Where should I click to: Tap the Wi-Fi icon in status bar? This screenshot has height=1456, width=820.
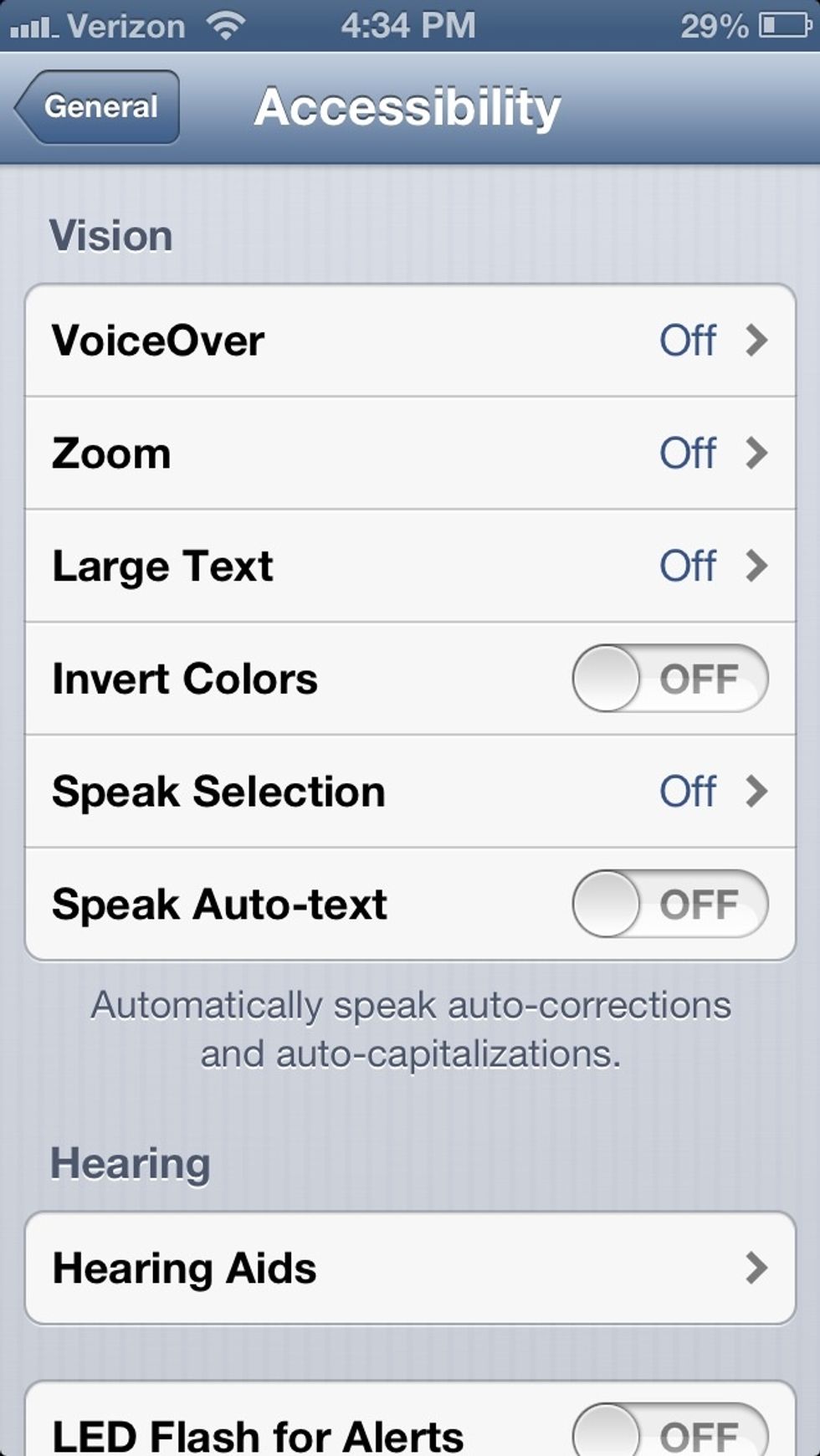point(224,25)
